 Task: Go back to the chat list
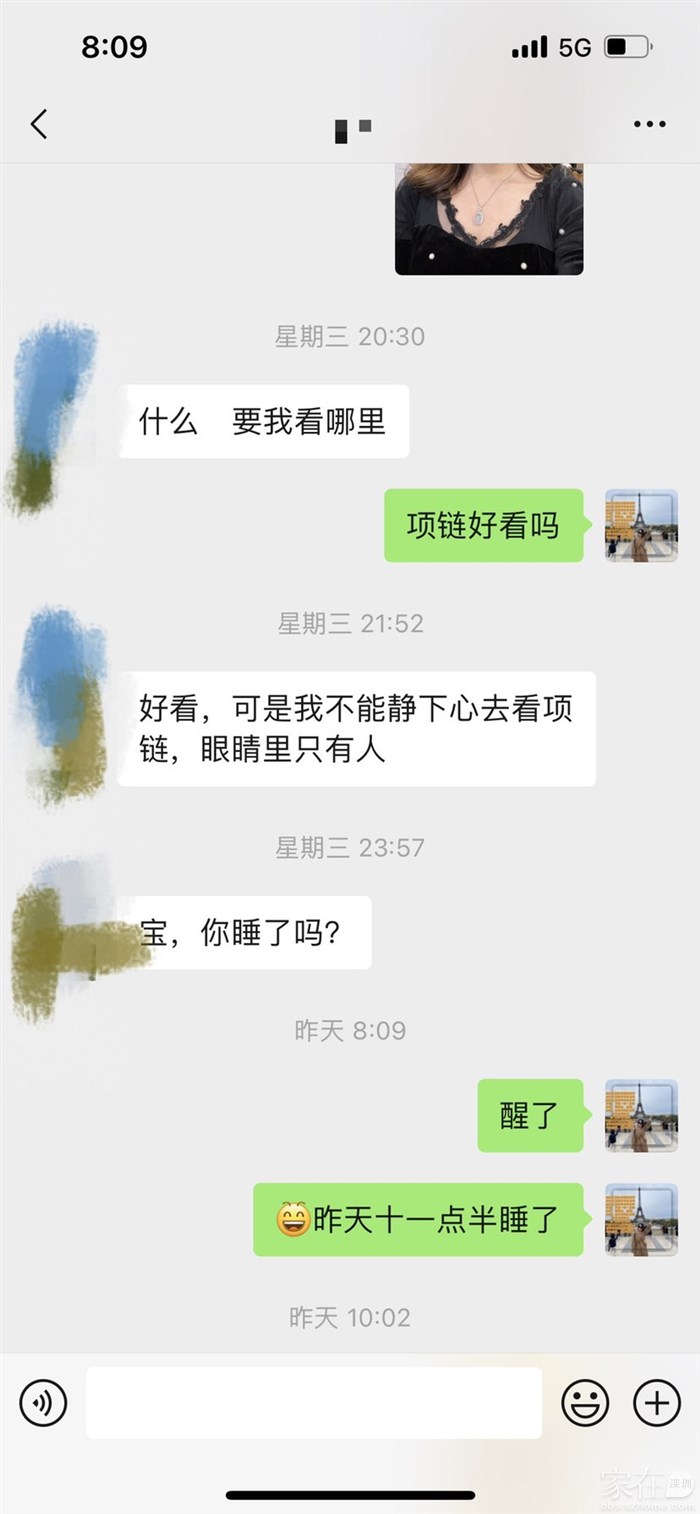pos(39,125)
